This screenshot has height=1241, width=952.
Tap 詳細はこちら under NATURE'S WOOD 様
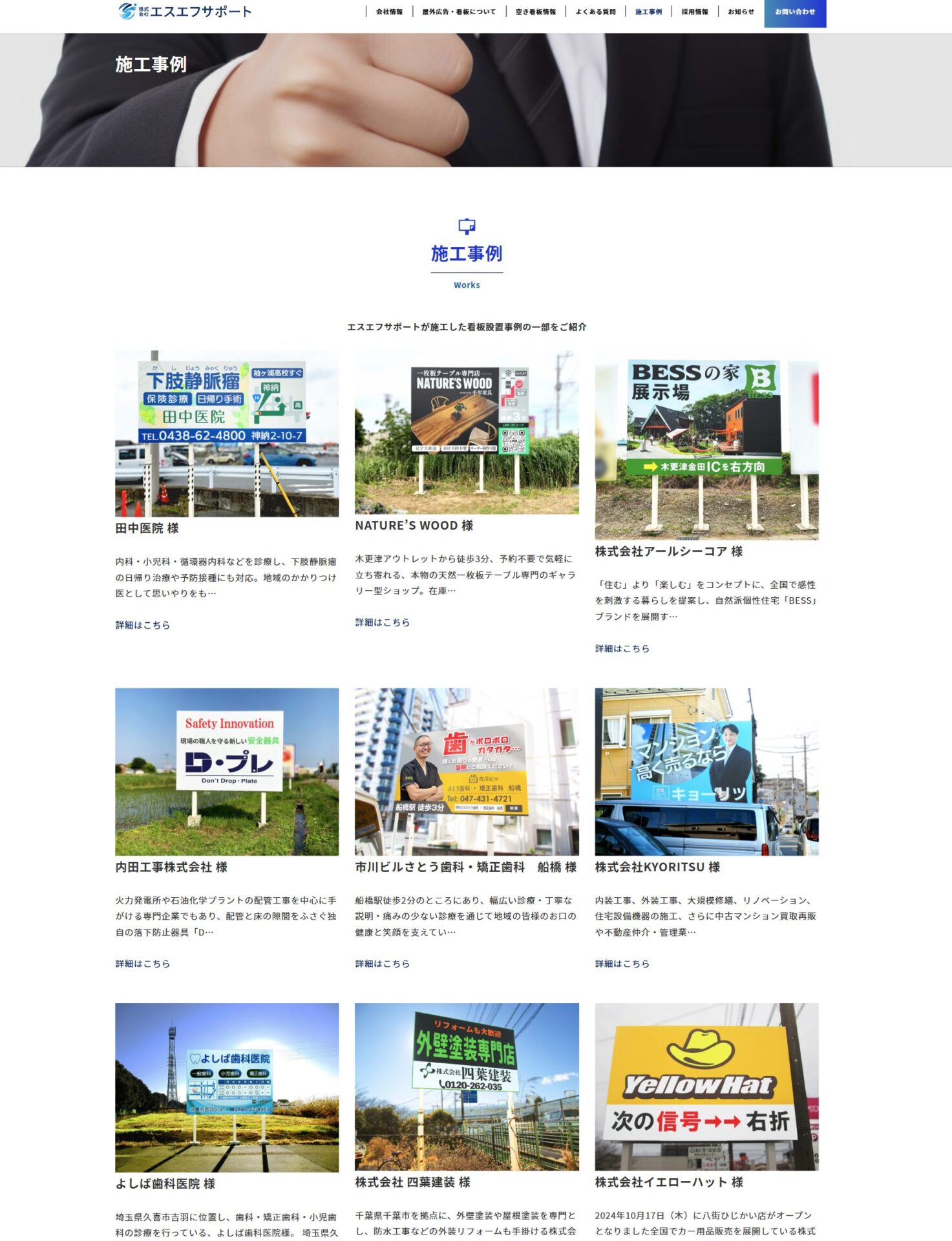click(x=383, y=622)
